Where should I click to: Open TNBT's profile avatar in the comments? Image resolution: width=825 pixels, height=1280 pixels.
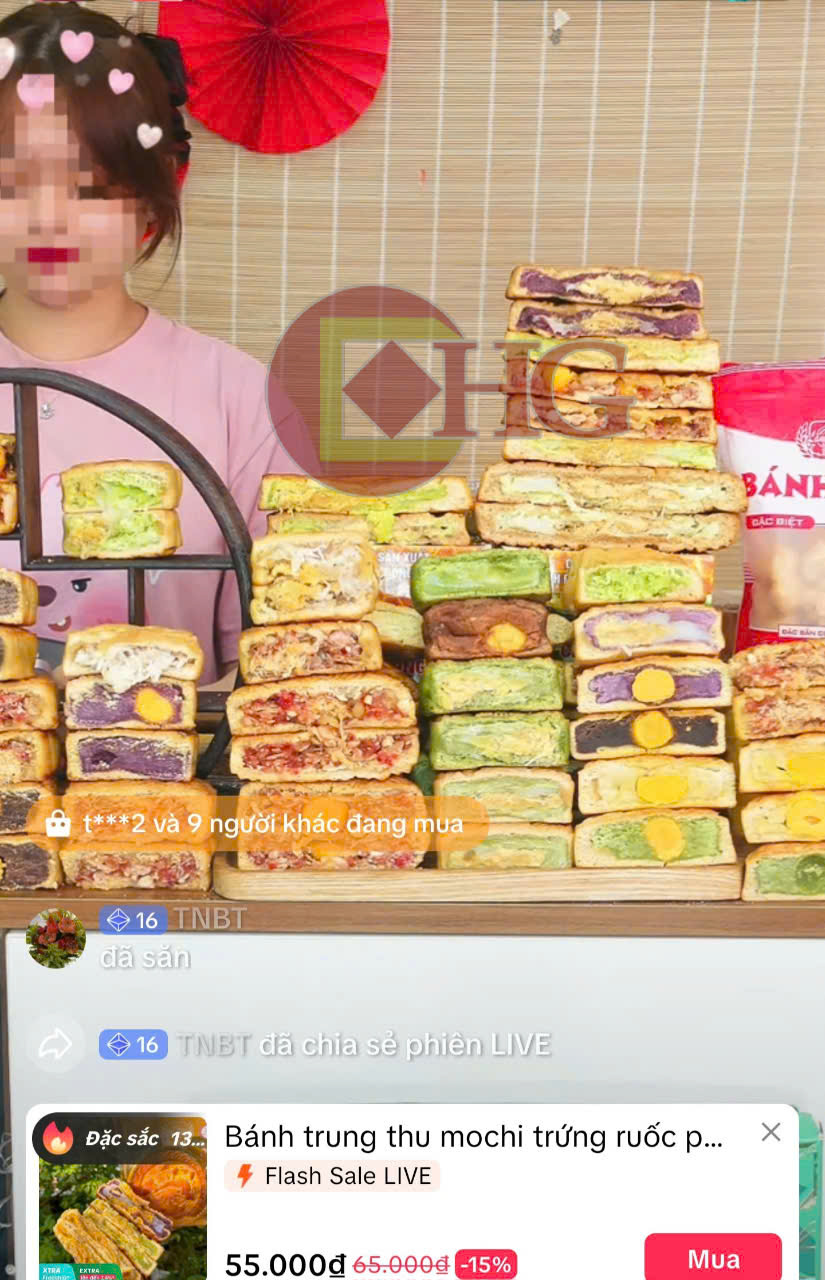pos(56,938)
